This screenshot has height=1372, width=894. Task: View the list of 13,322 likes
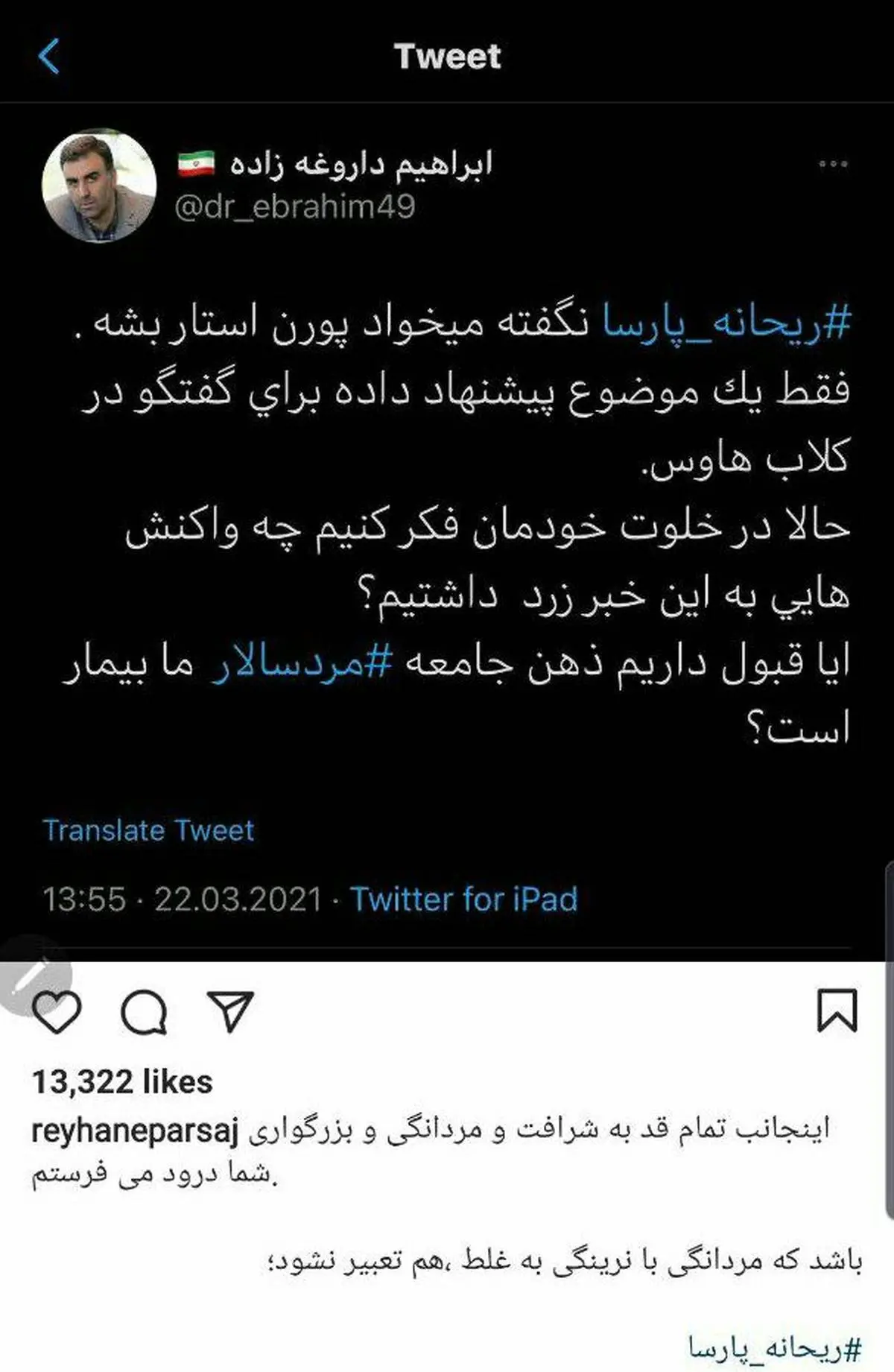122,1082
